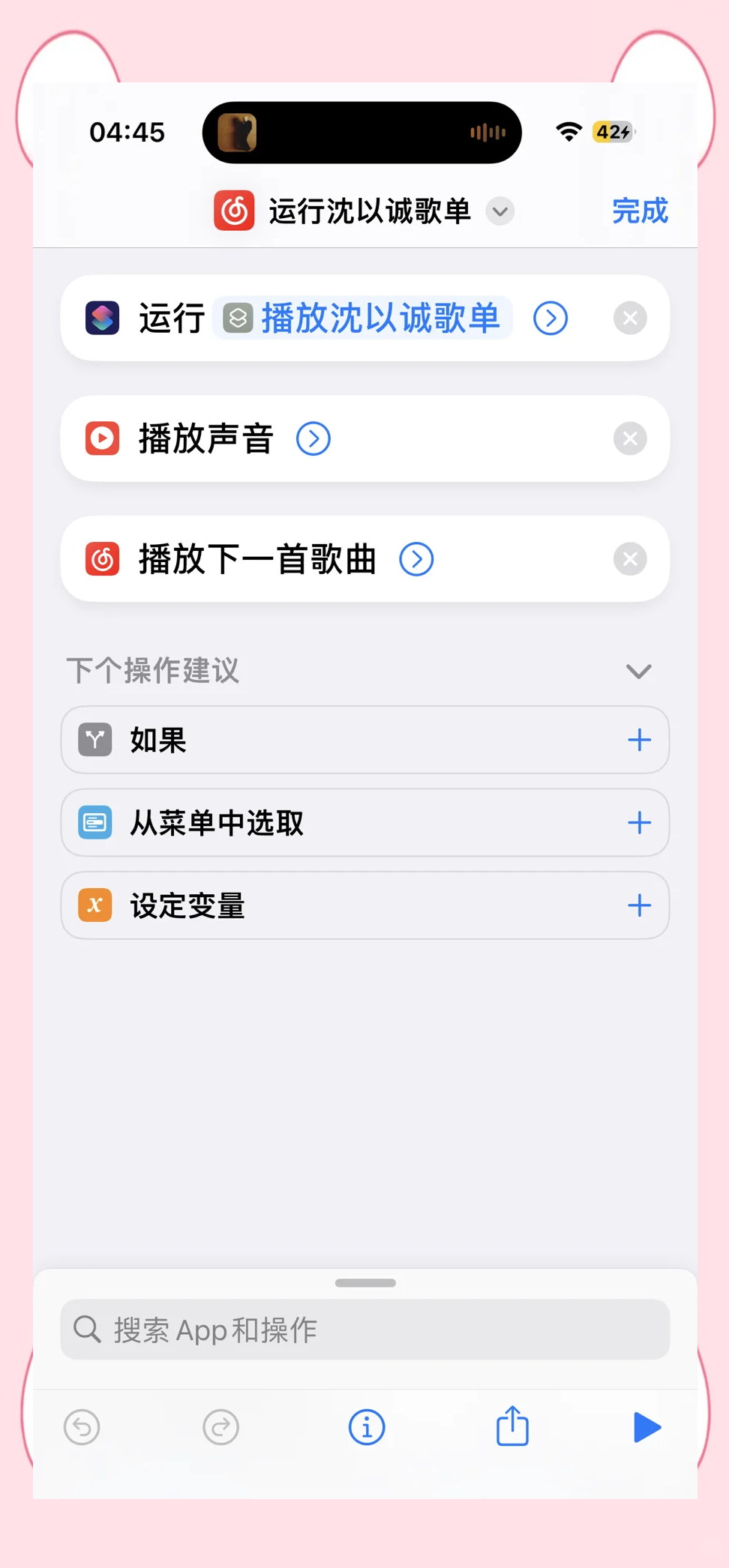729x1568 pixels.
Task: Share this shortcut
Action: click(x=513, y=1426)
